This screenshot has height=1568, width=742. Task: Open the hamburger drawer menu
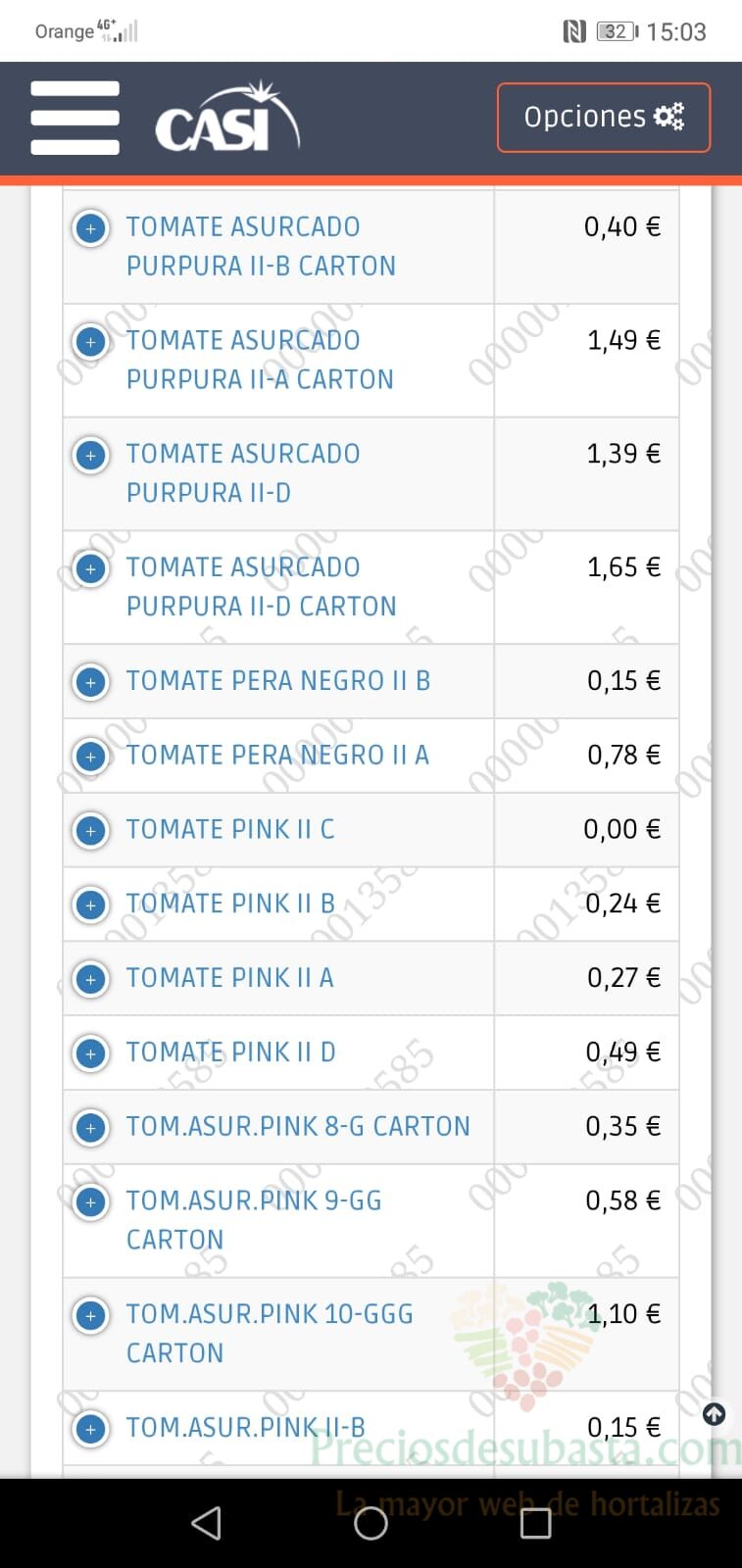74,118
